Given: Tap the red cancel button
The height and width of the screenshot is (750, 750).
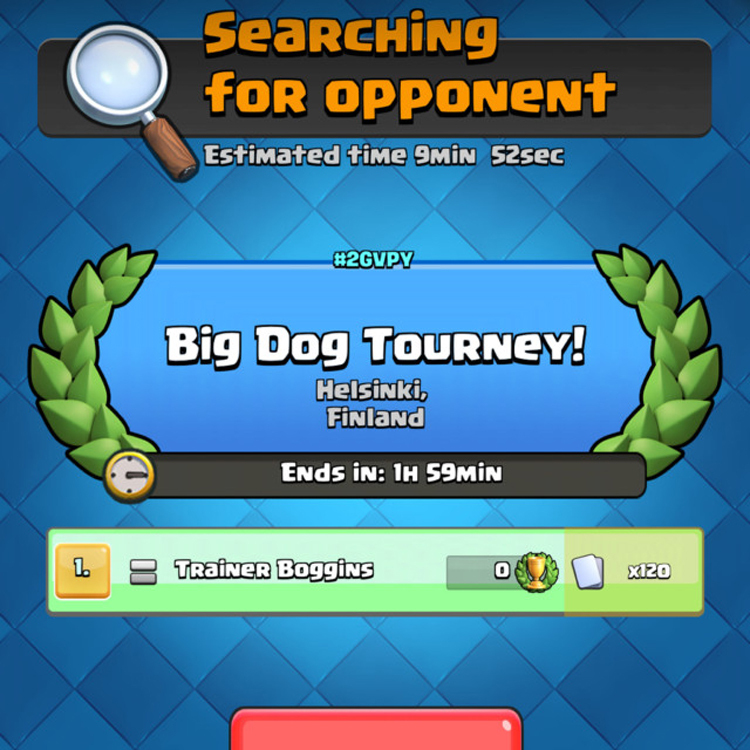Looking at the screenshot, I should point(376,729).
